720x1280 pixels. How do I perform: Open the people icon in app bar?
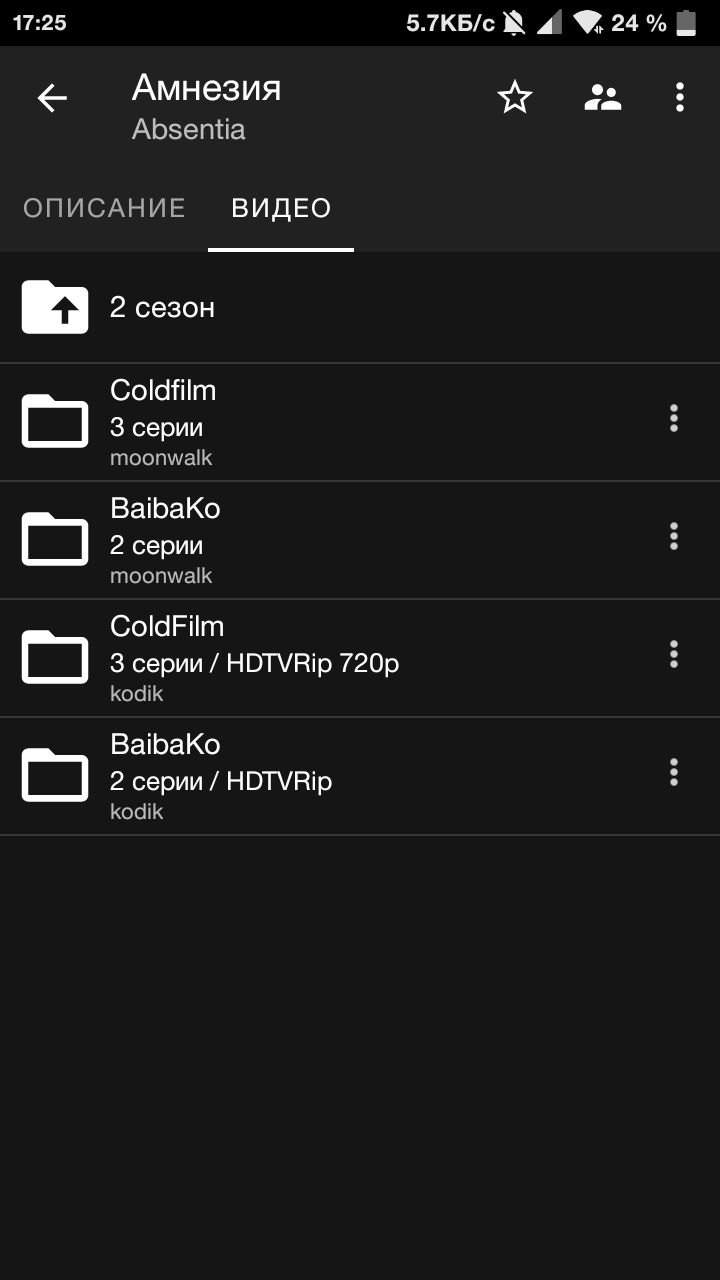click(x=602, y=98)
